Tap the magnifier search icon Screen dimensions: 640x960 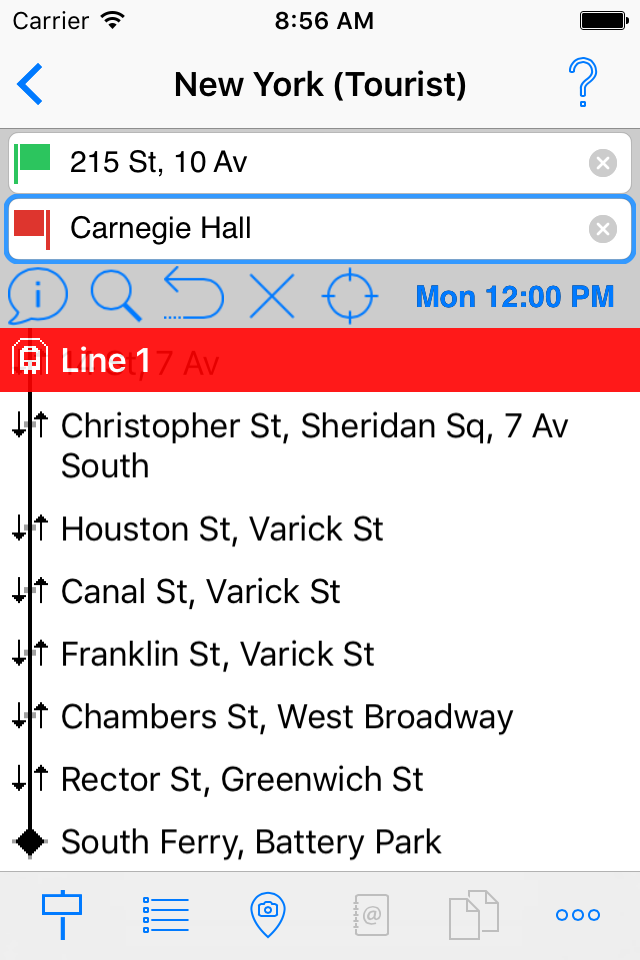point(116,296)
